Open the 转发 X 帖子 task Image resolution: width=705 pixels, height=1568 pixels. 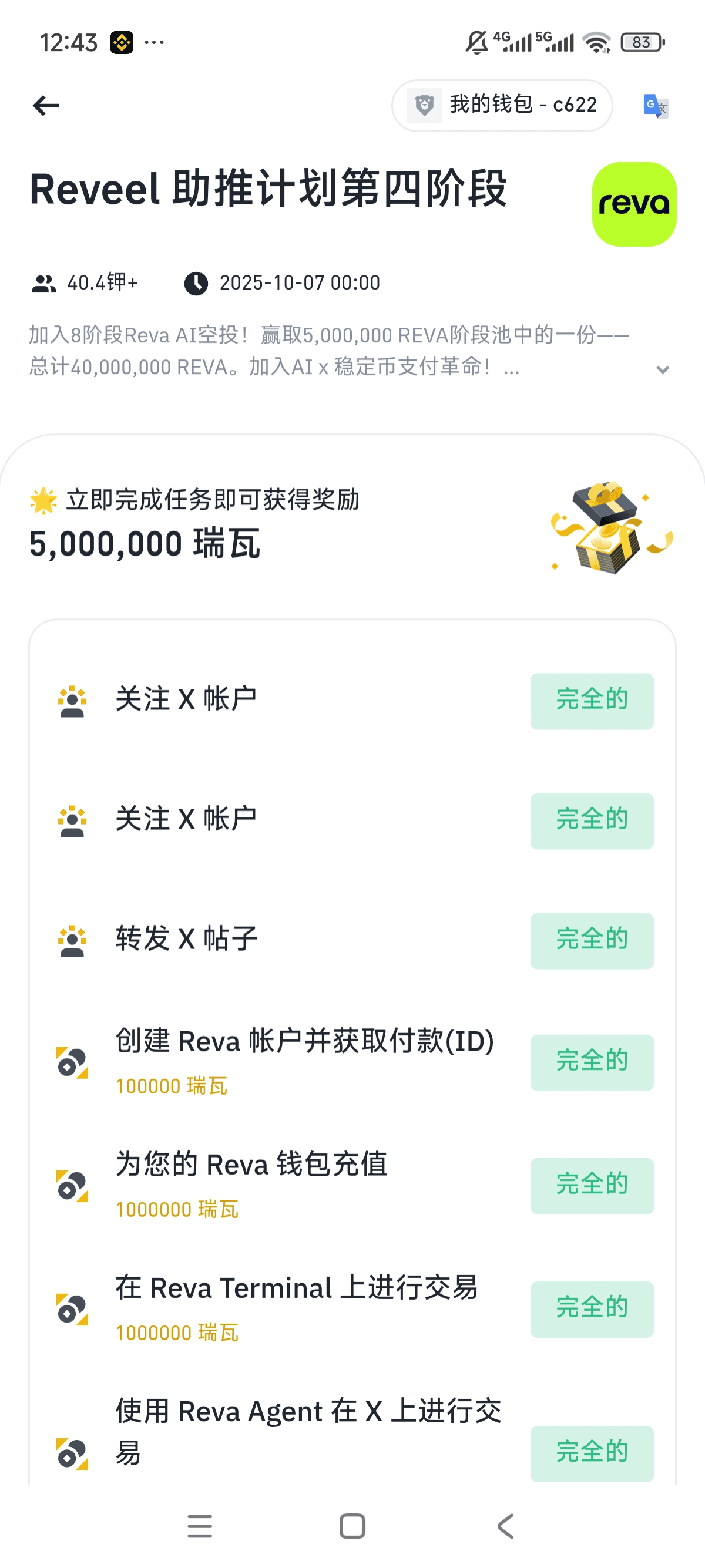coord(186,938)
